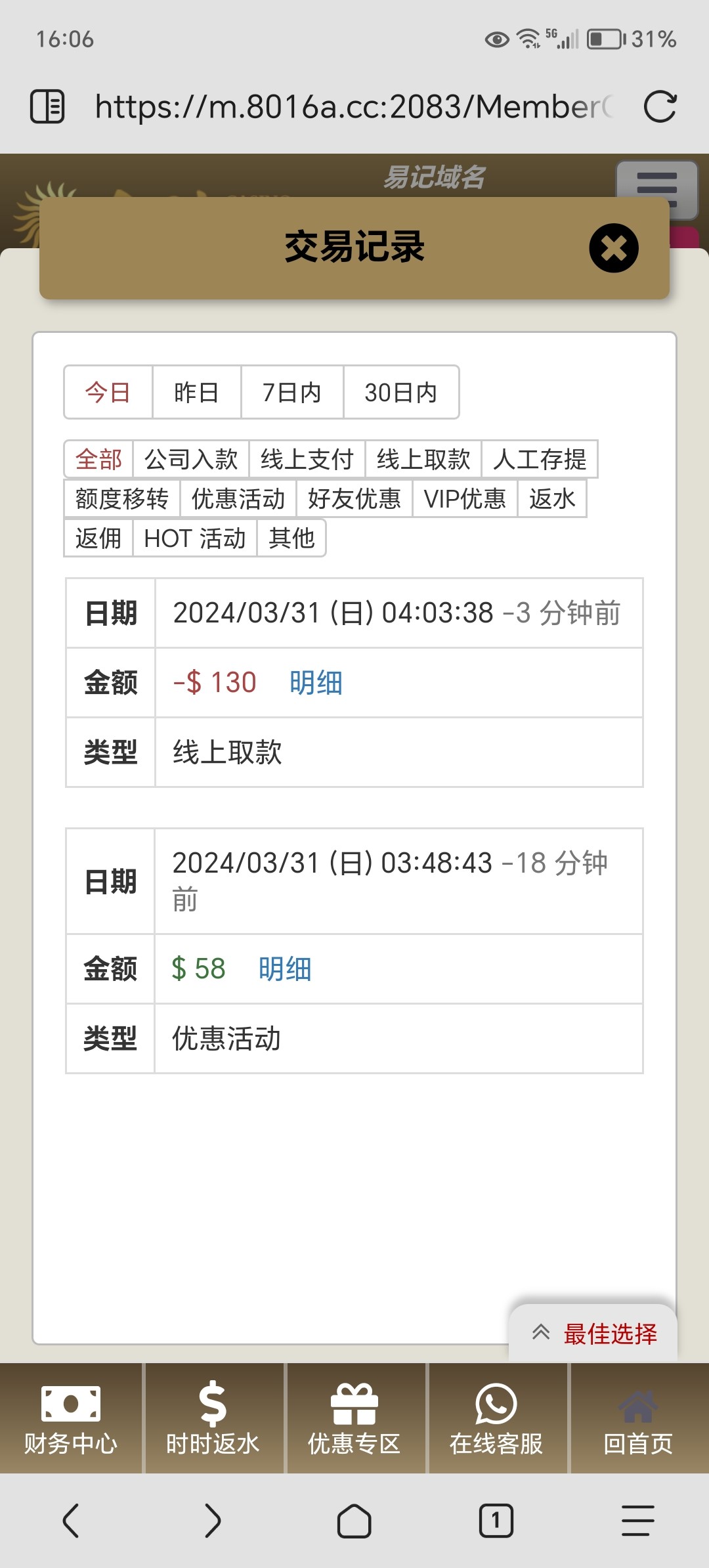Show only 线上取款 records
The width and height of the screenshot is (709, 1568).
[x=423, y=460]
